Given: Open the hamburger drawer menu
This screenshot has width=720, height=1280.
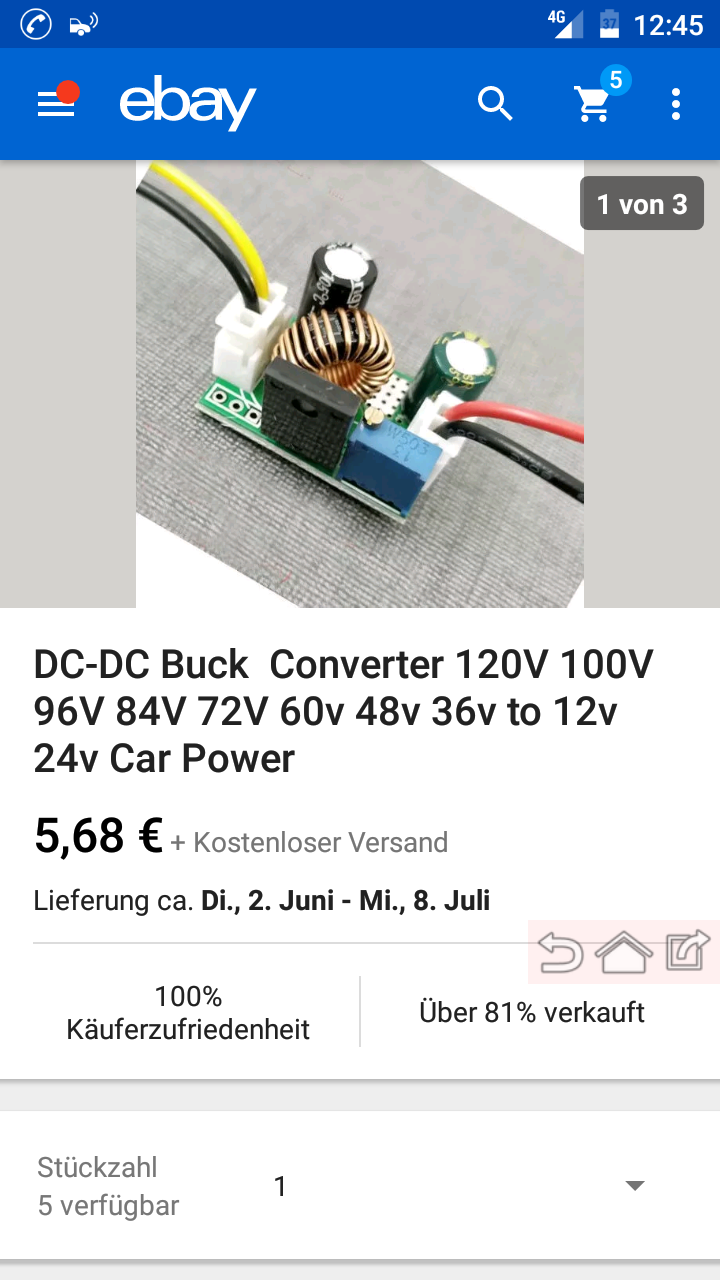Looking at the screenshot, I should tap(57, 104).
